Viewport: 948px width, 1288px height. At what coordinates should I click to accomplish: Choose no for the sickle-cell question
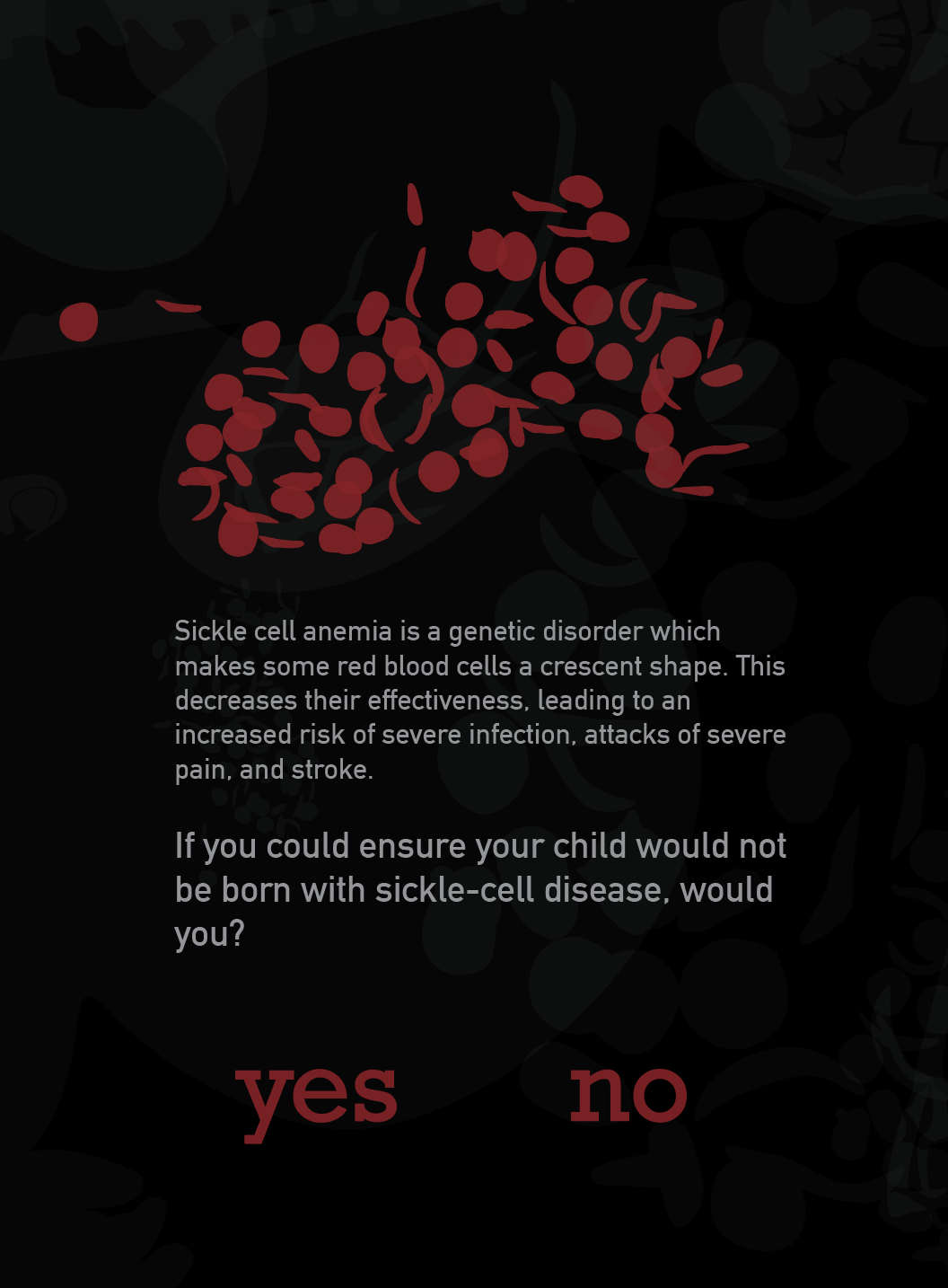[x=628, y=1094]
